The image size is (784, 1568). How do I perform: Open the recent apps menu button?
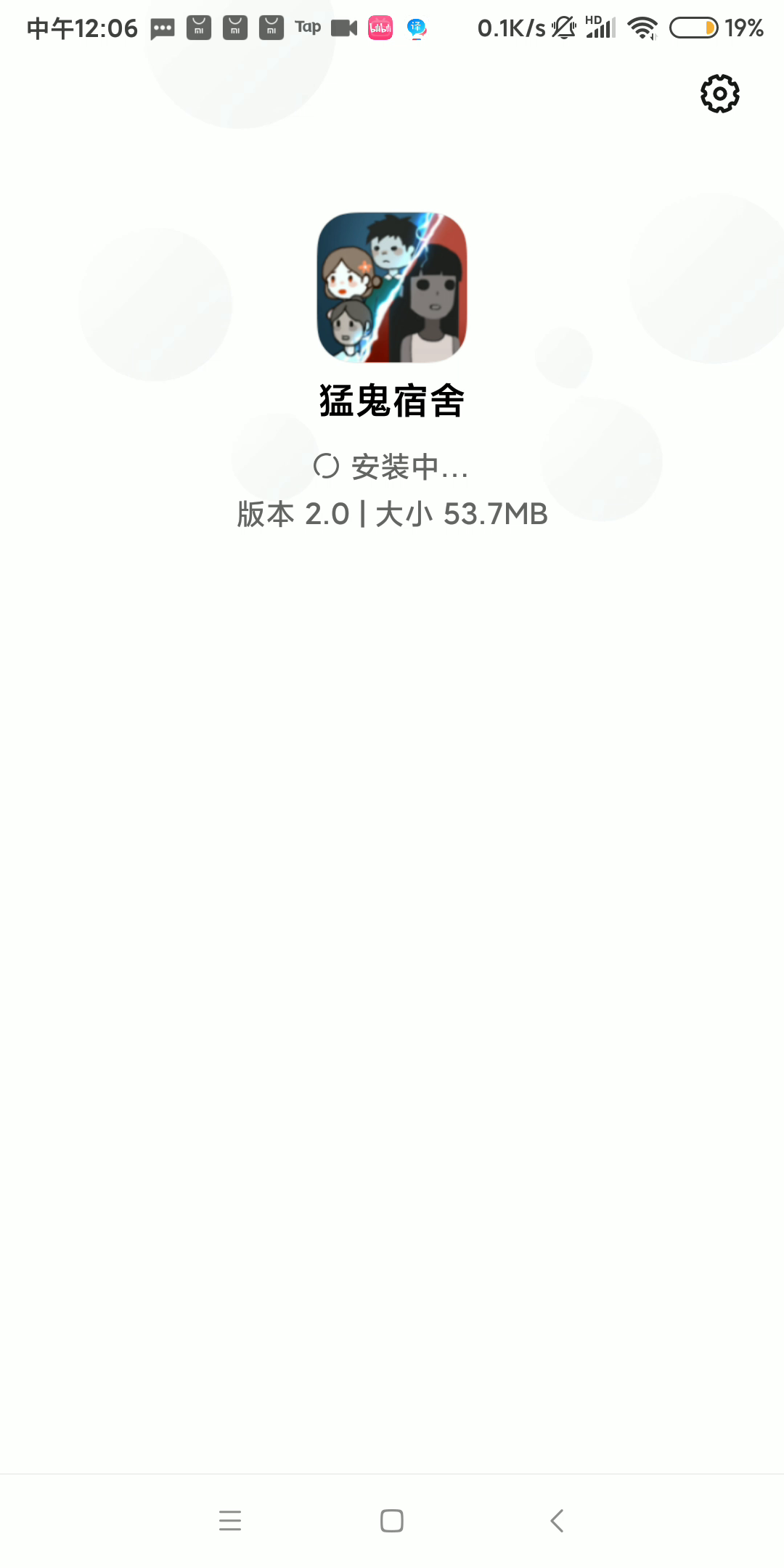tap(230, 1520)
